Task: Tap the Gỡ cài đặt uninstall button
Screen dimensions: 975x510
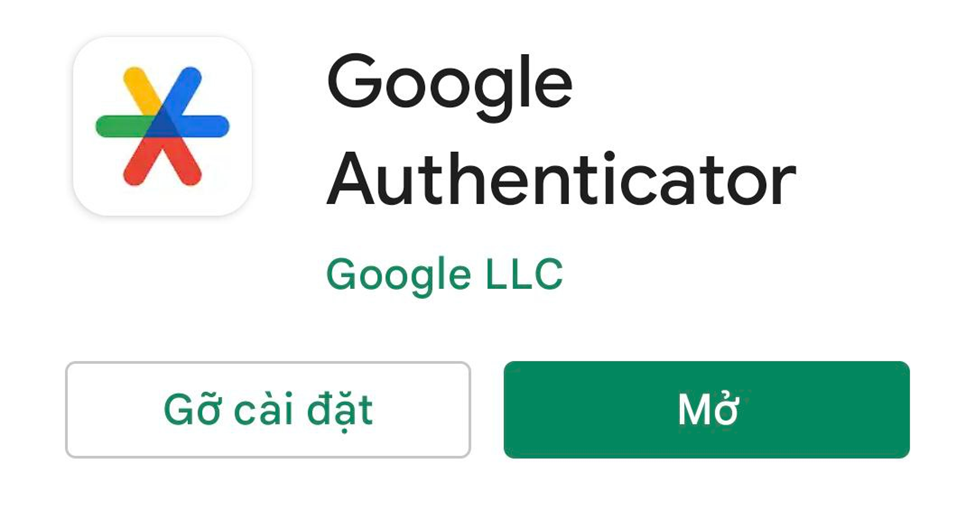Action: pos(268,410)
